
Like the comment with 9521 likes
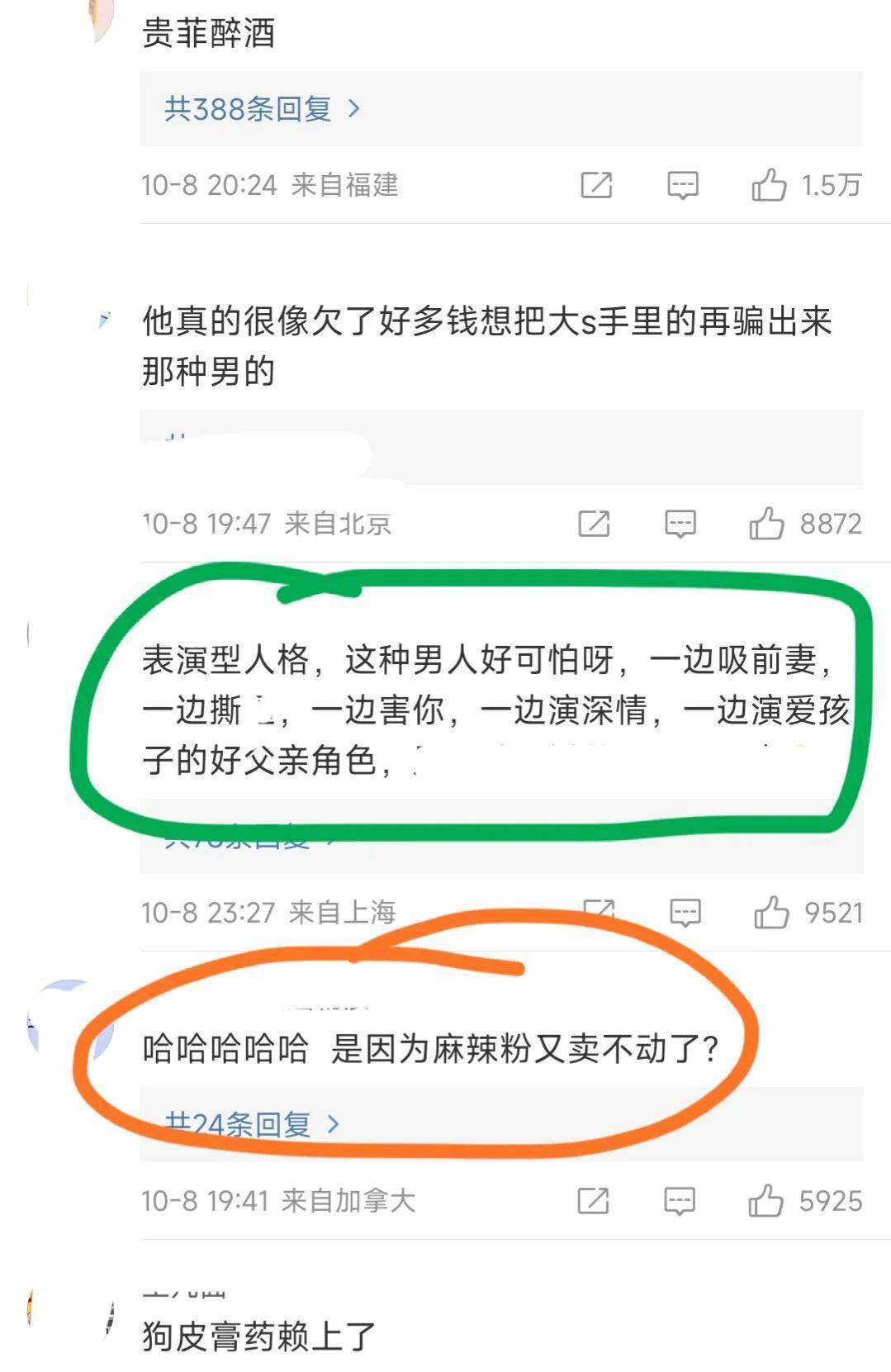771,913
